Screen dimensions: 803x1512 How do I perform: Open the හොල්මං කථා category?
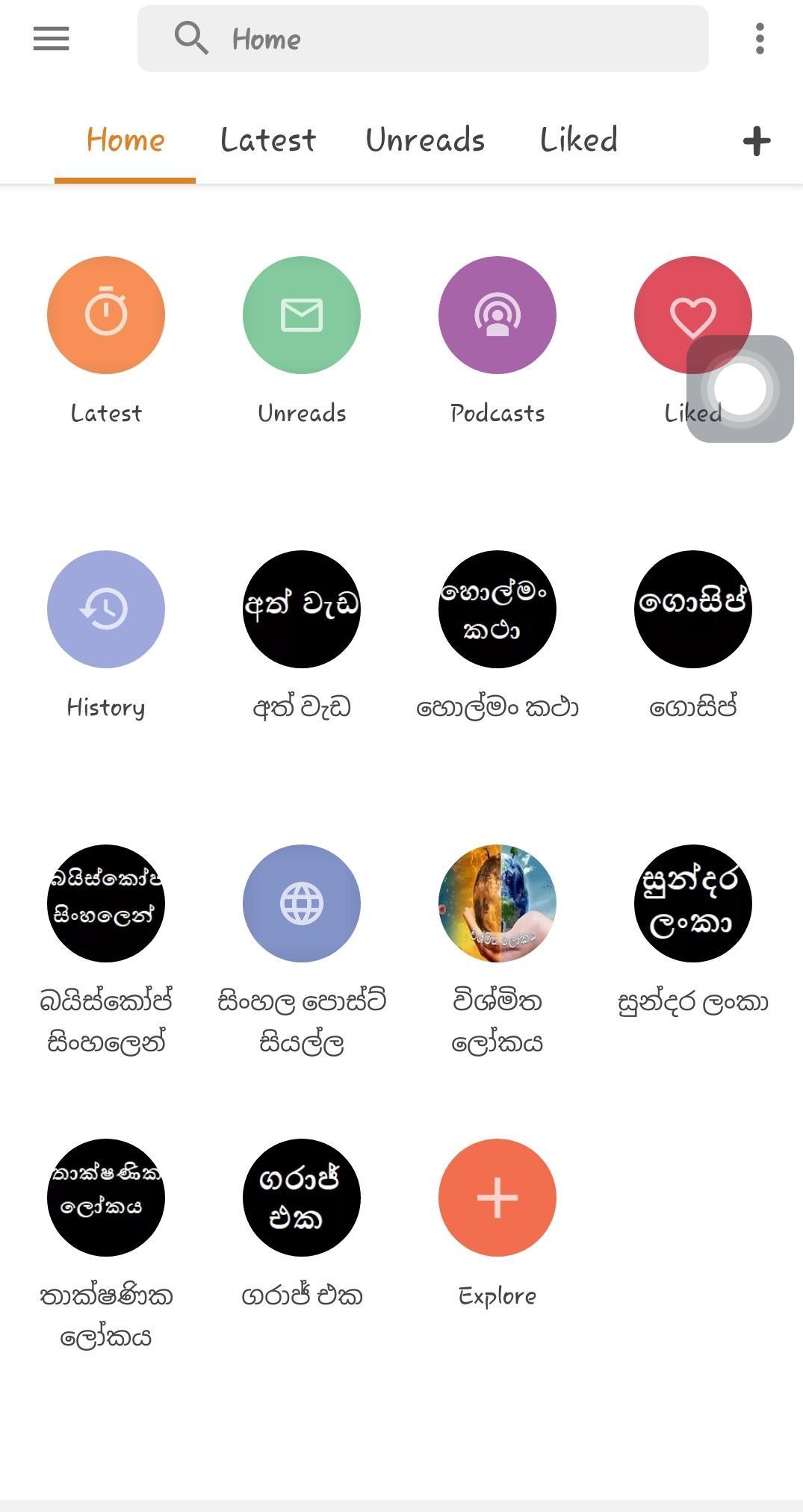click(497, 609)
